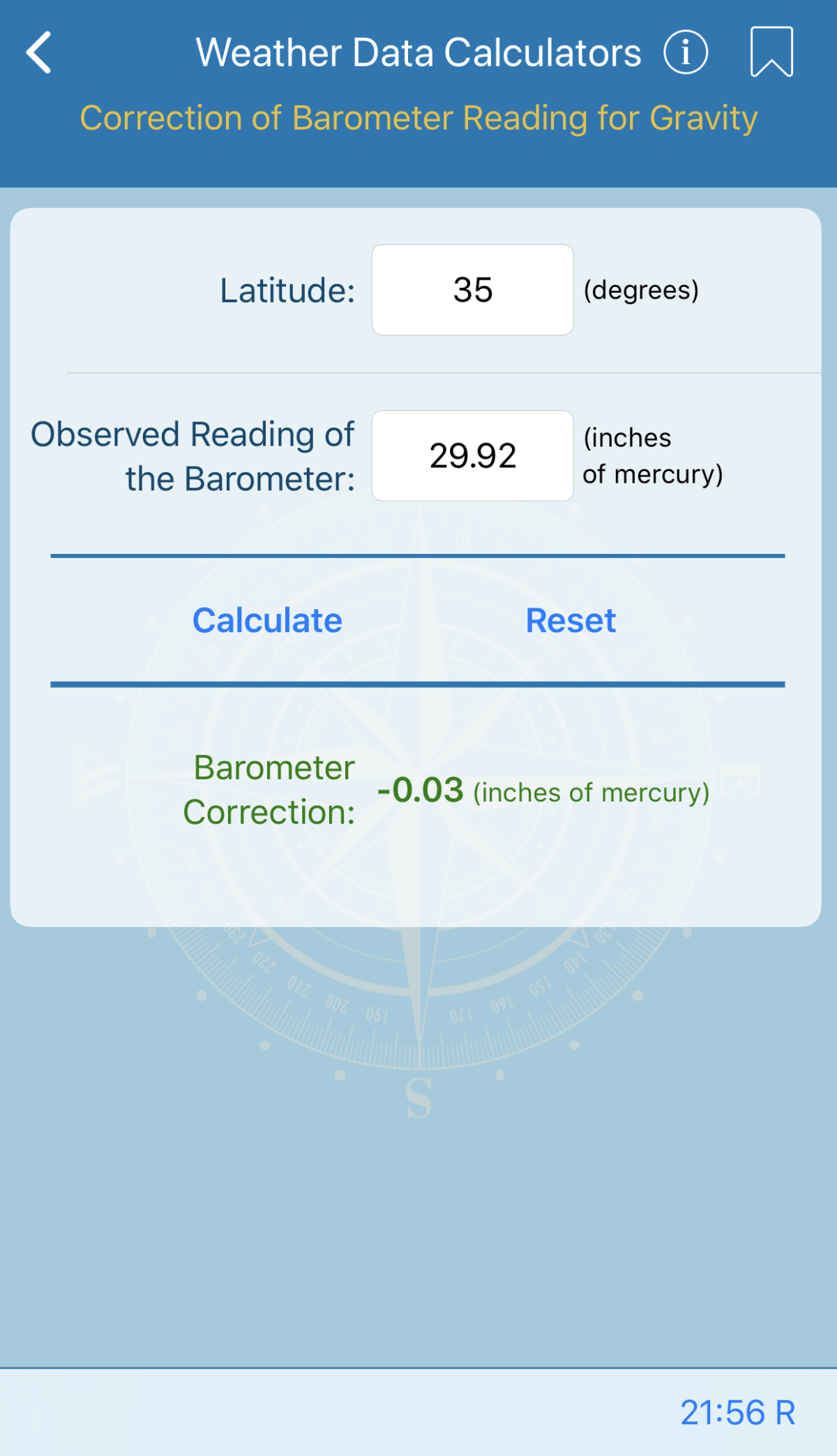Reset the calculator values

tap(571, 620)
